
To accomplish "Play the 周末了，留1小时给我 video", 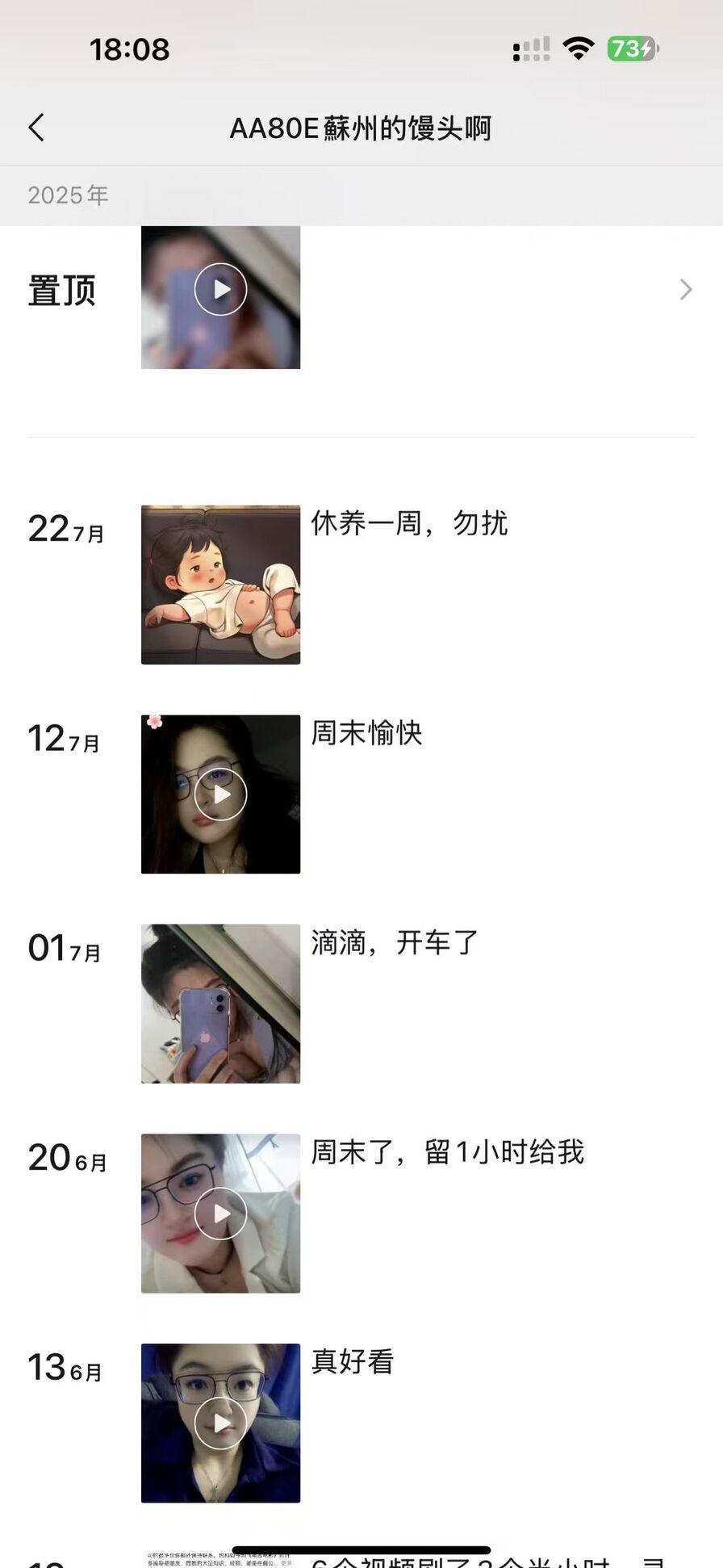I will coord(220,1214).
